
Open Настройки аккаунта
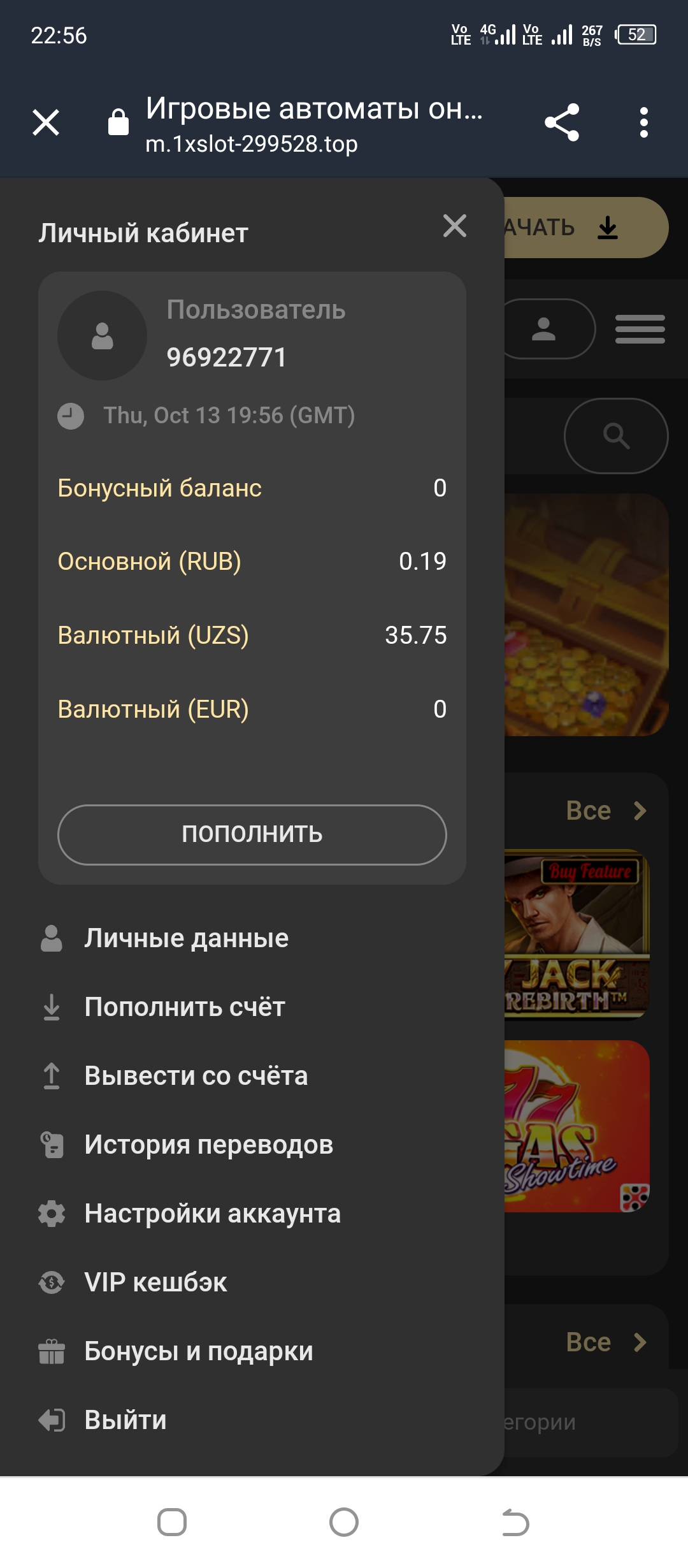pyautogui.click(x=212, y=1214)
